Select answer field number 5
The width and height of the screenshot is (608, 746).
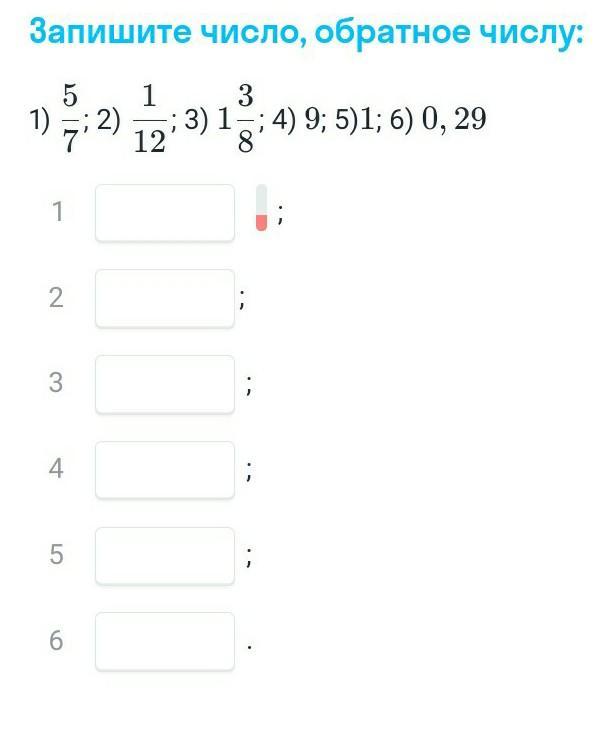pyautogui.click(x=165, y=555)
